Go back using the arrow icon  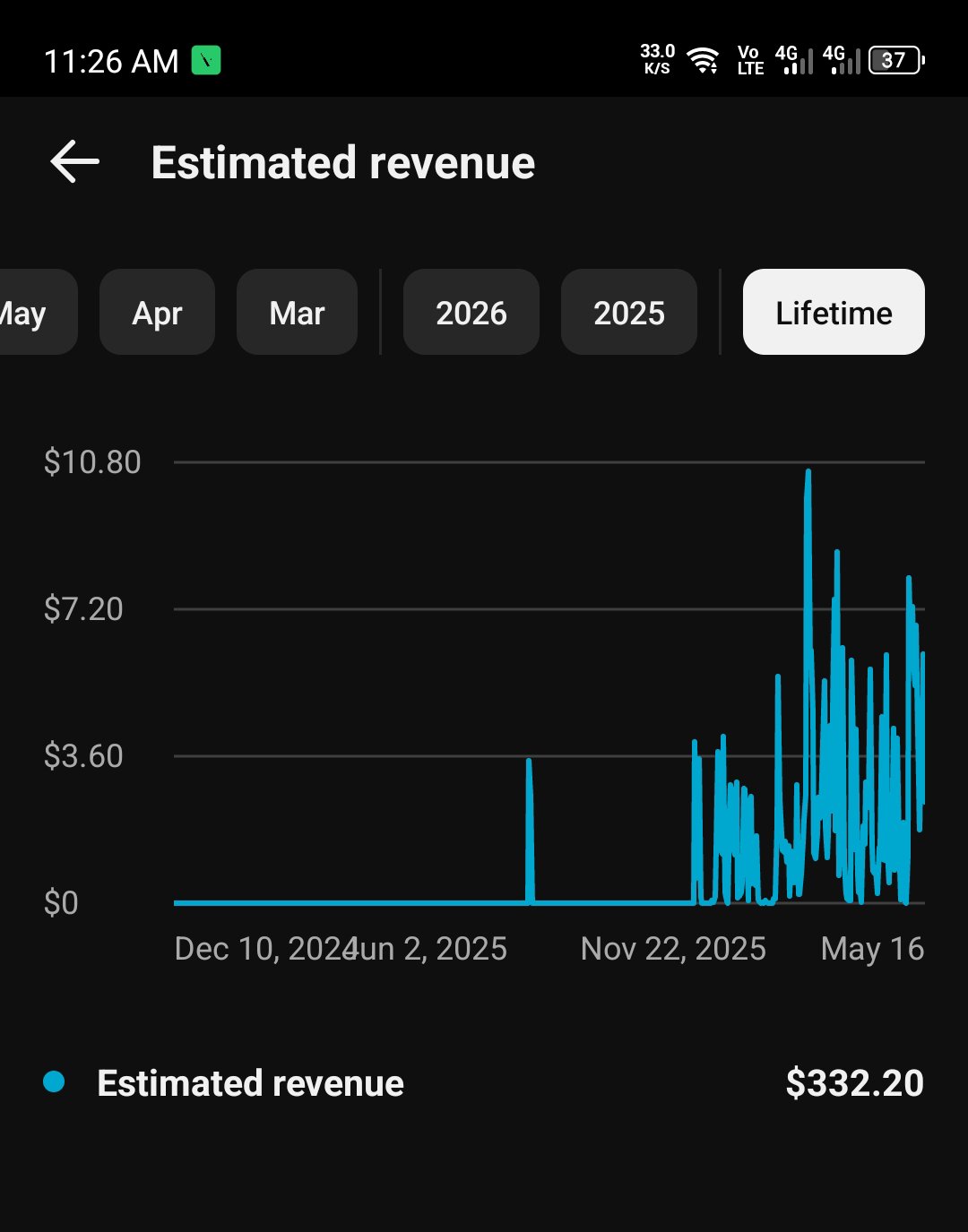(x=74, y=163)
